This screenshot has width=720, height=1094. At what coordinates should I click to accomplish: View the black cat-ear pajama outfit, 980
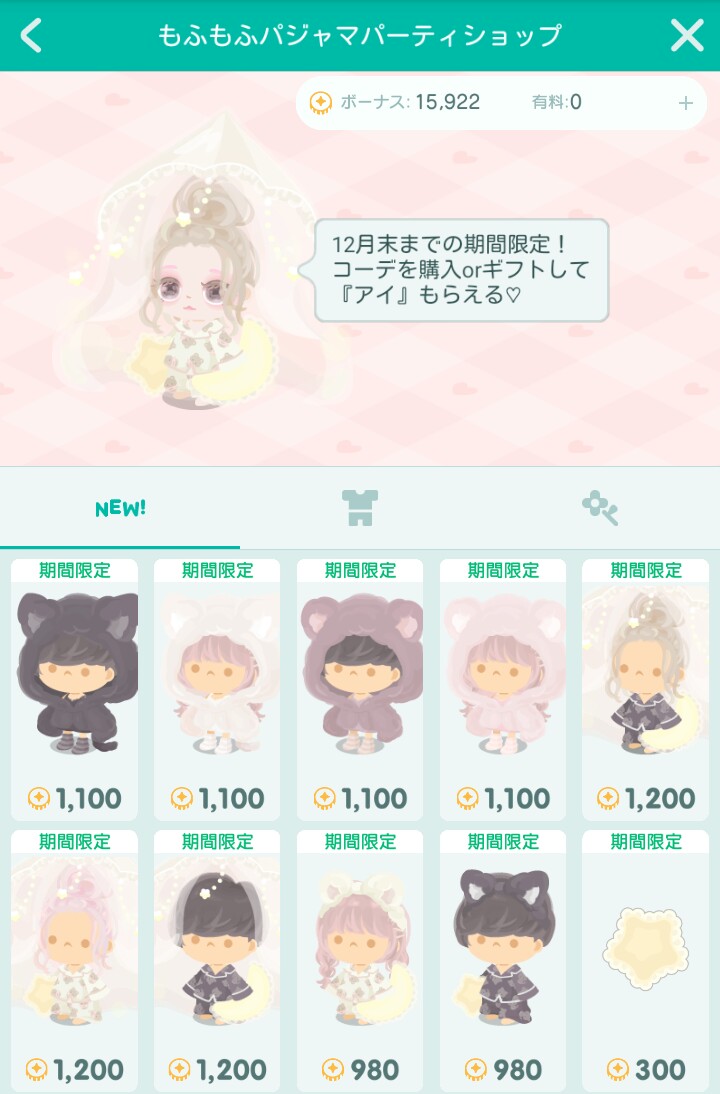pyautogui.click(x=503, y=958)
